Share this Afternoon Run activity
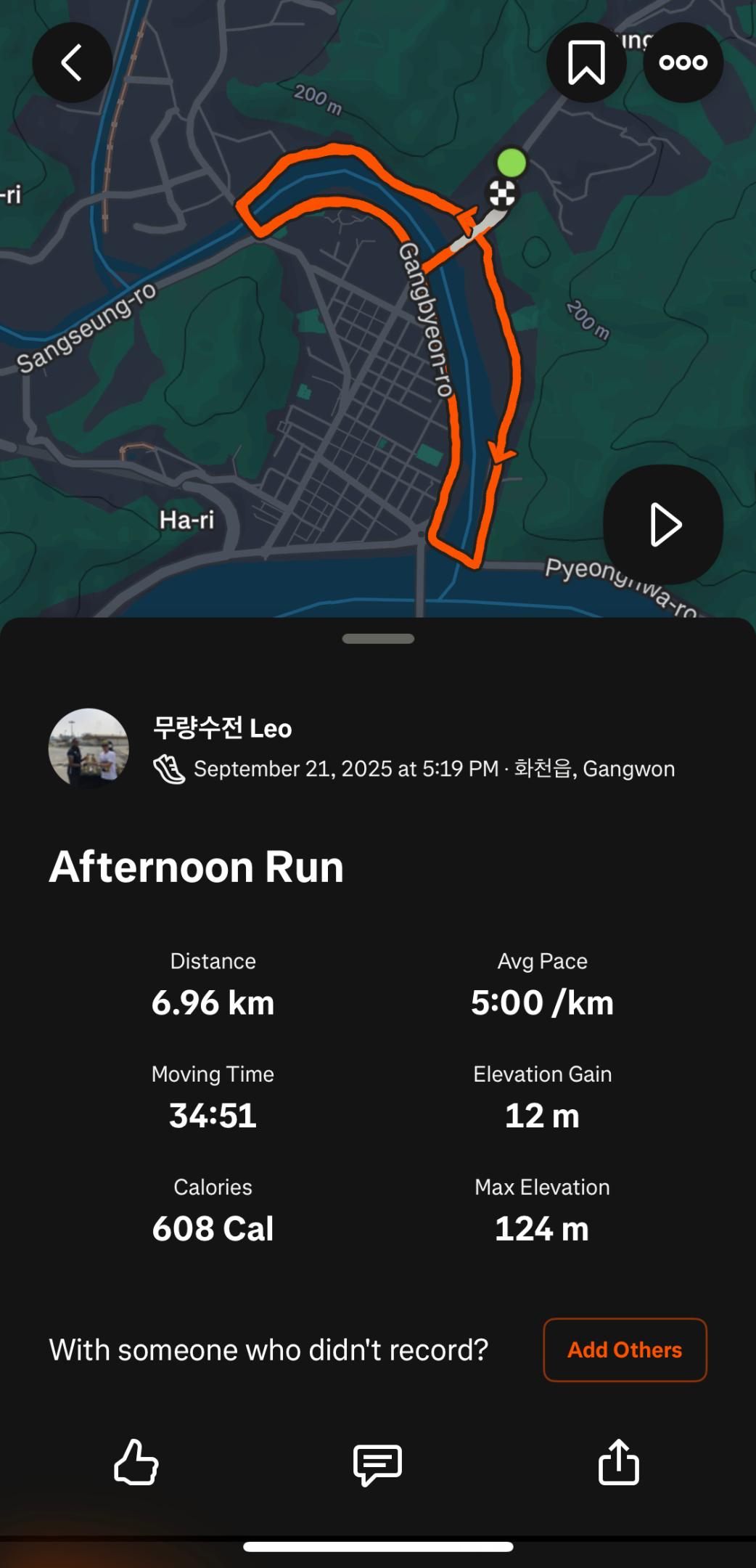Image resolution: width=756 pixels, height=1568 pixels. pos(618,1461)
